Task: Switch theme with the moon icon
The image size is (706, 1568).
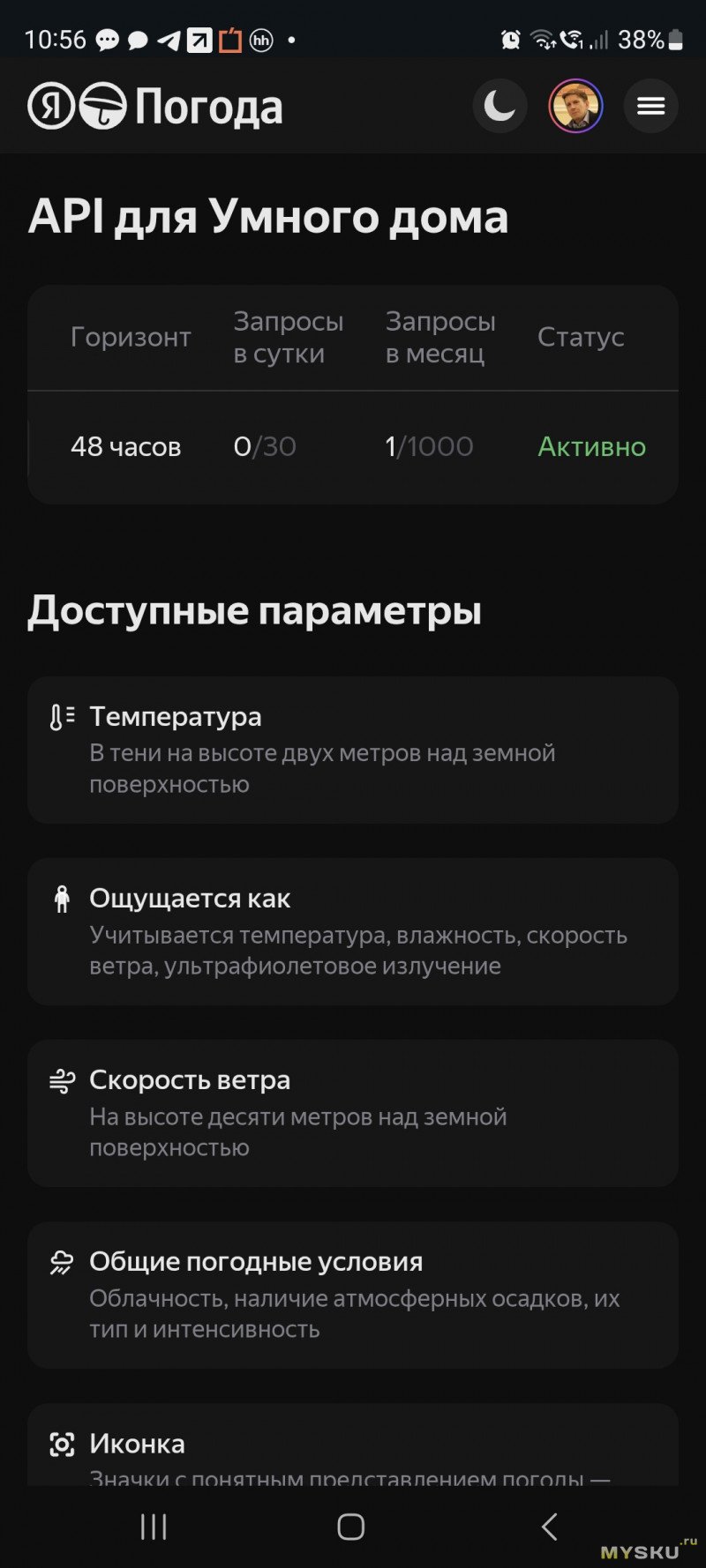Action: coord(499,107)
